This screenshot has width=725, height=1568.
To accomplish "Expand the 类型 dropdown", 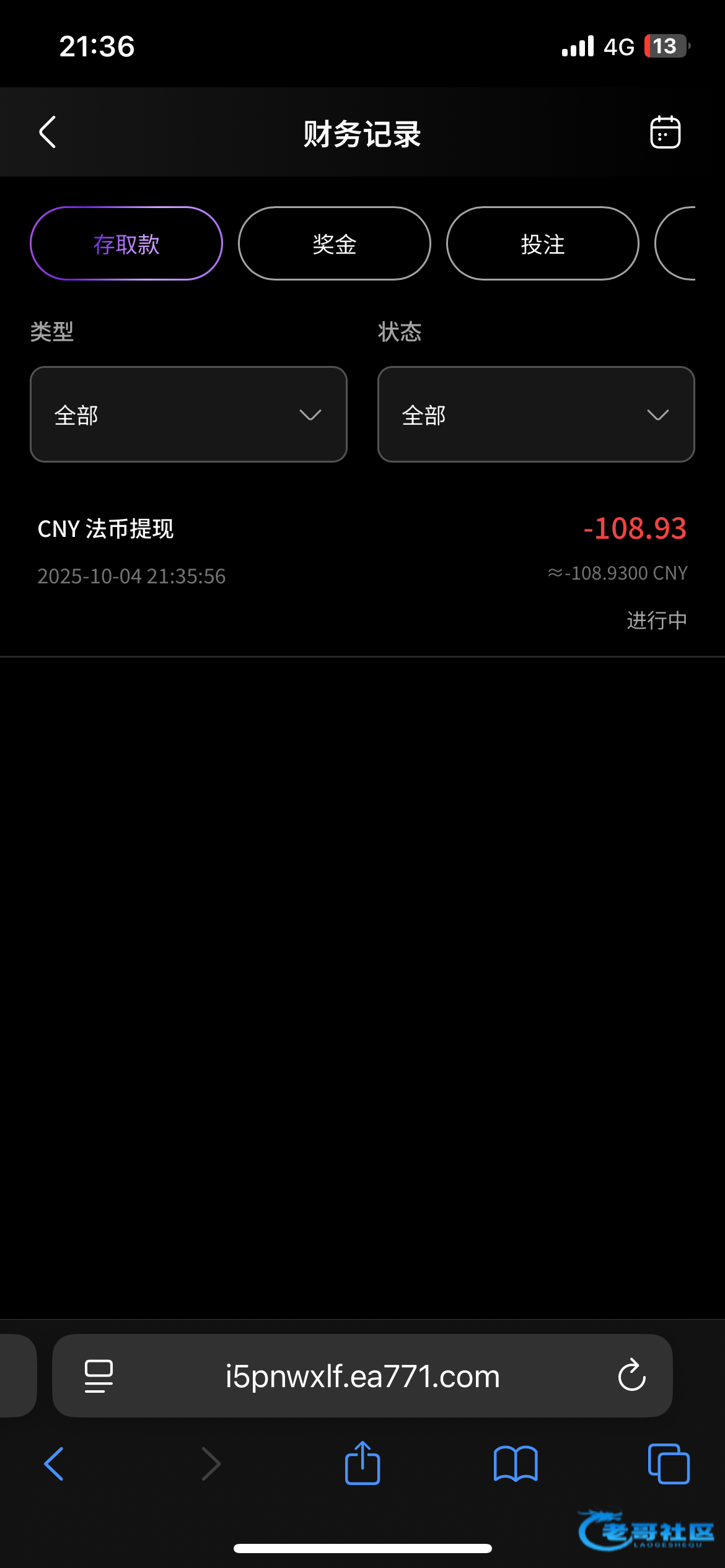I will click(x=188, y=414).
